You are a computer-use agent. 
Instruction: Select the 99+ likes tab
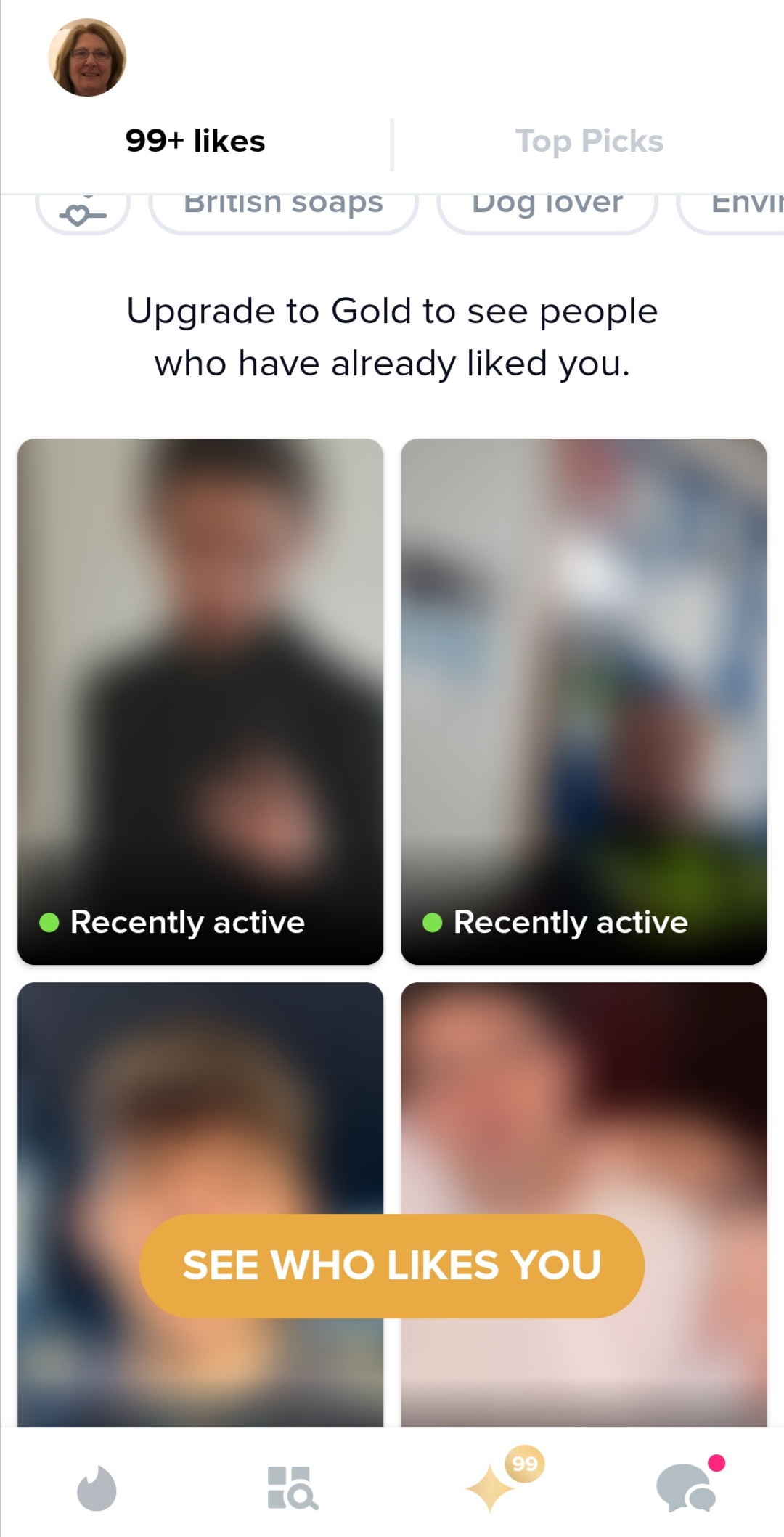(x=196, y=141)
